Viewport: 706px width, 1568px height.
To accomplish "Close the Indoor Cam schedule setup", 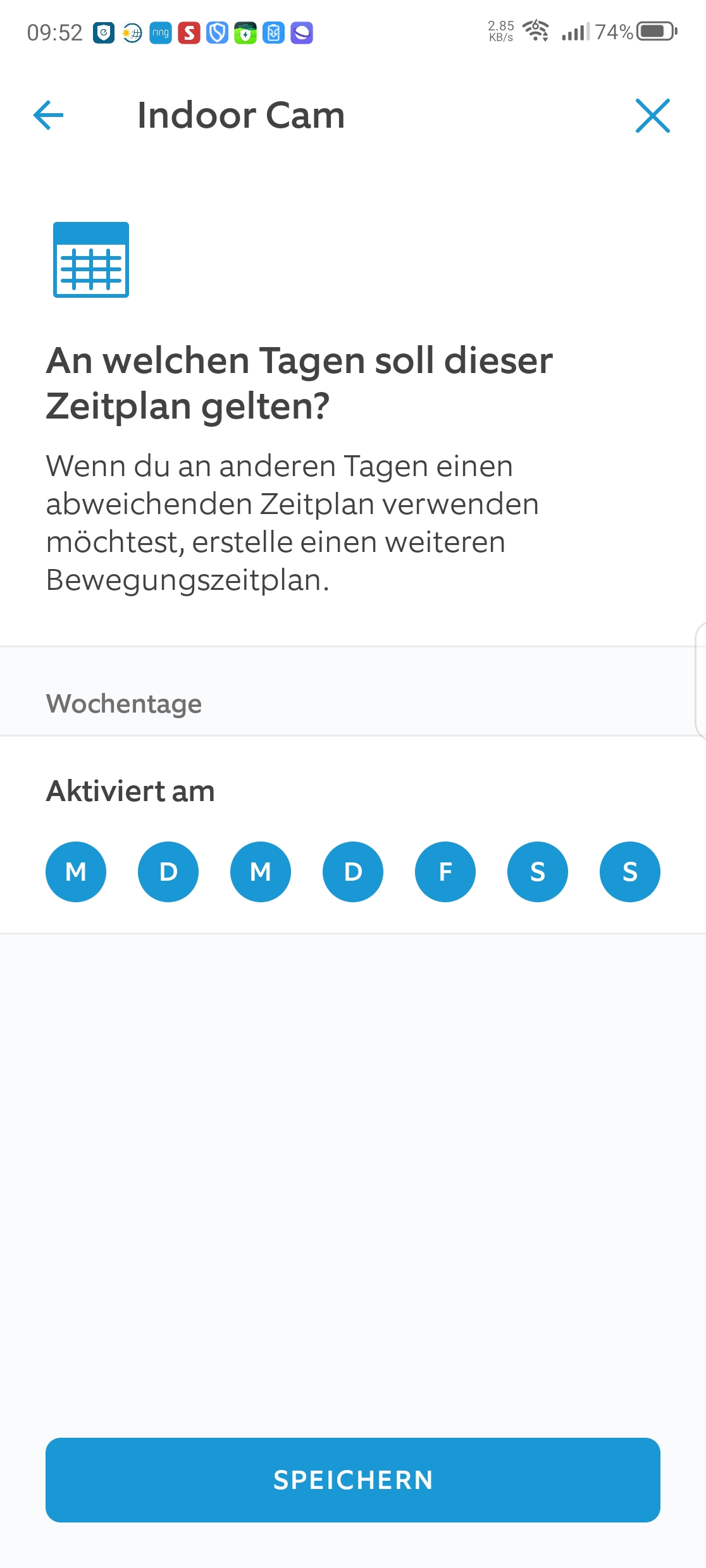I will click(x=652, y=116).
